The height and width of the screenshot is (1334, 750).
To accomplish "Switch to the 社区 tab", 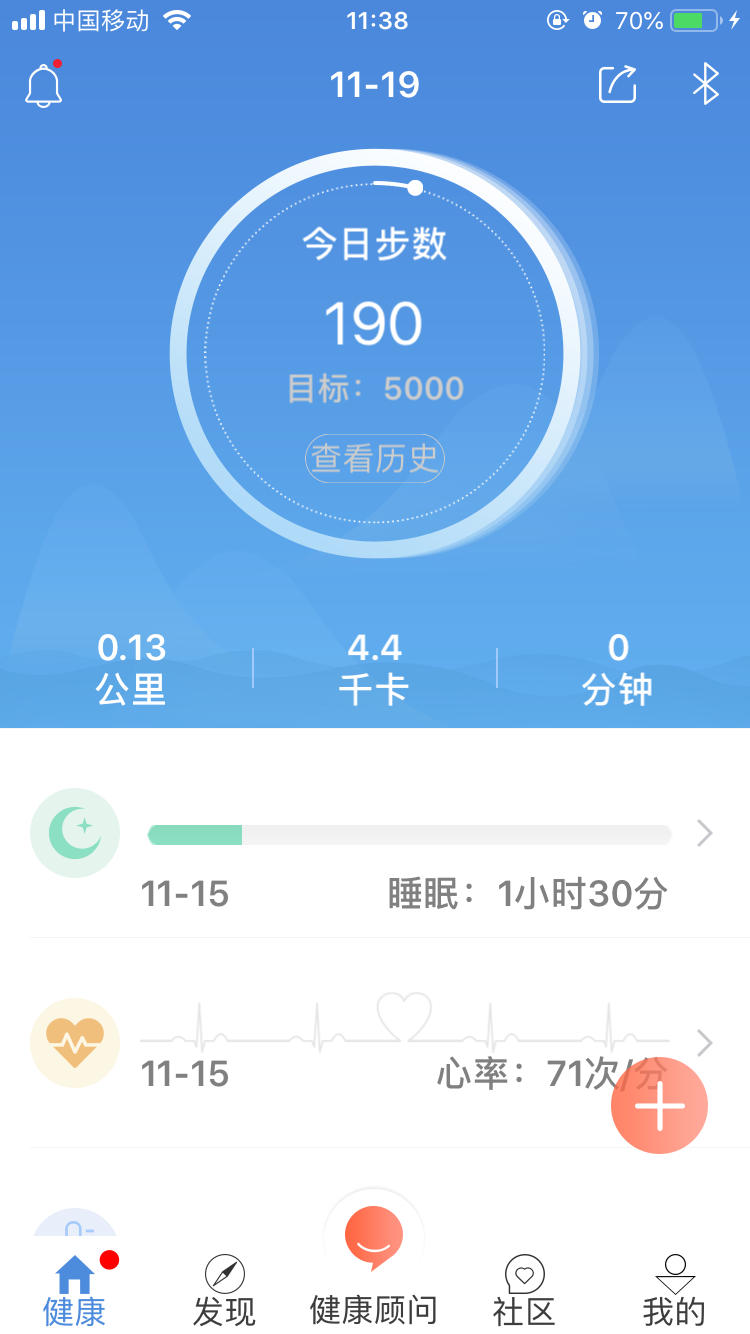I will pyautogui.click(x=524, y=1290).
